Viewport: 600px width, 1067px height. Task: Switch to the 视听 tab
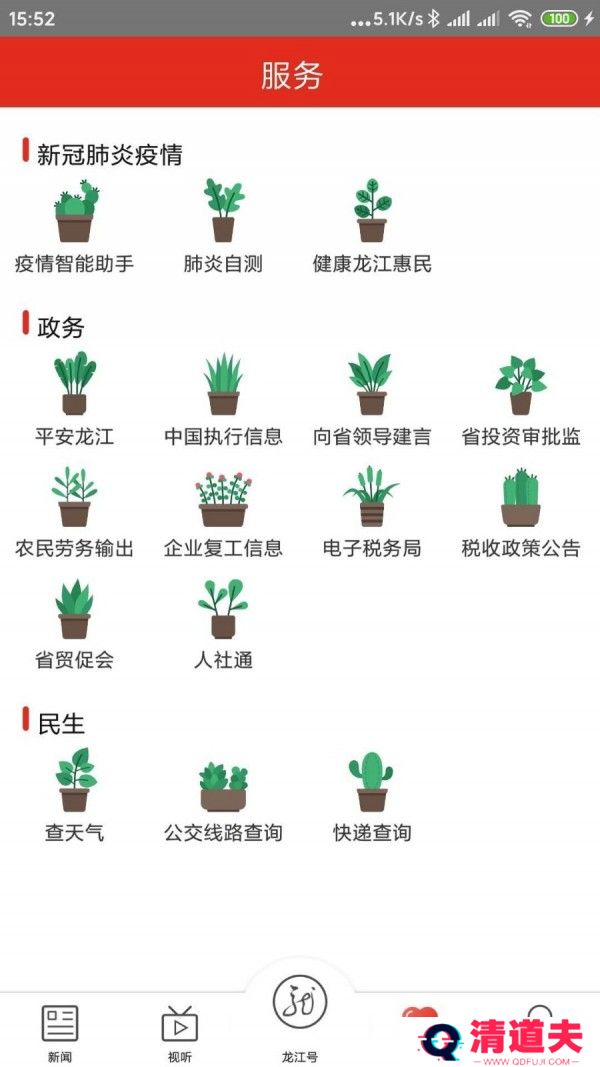click(180, 1033)
